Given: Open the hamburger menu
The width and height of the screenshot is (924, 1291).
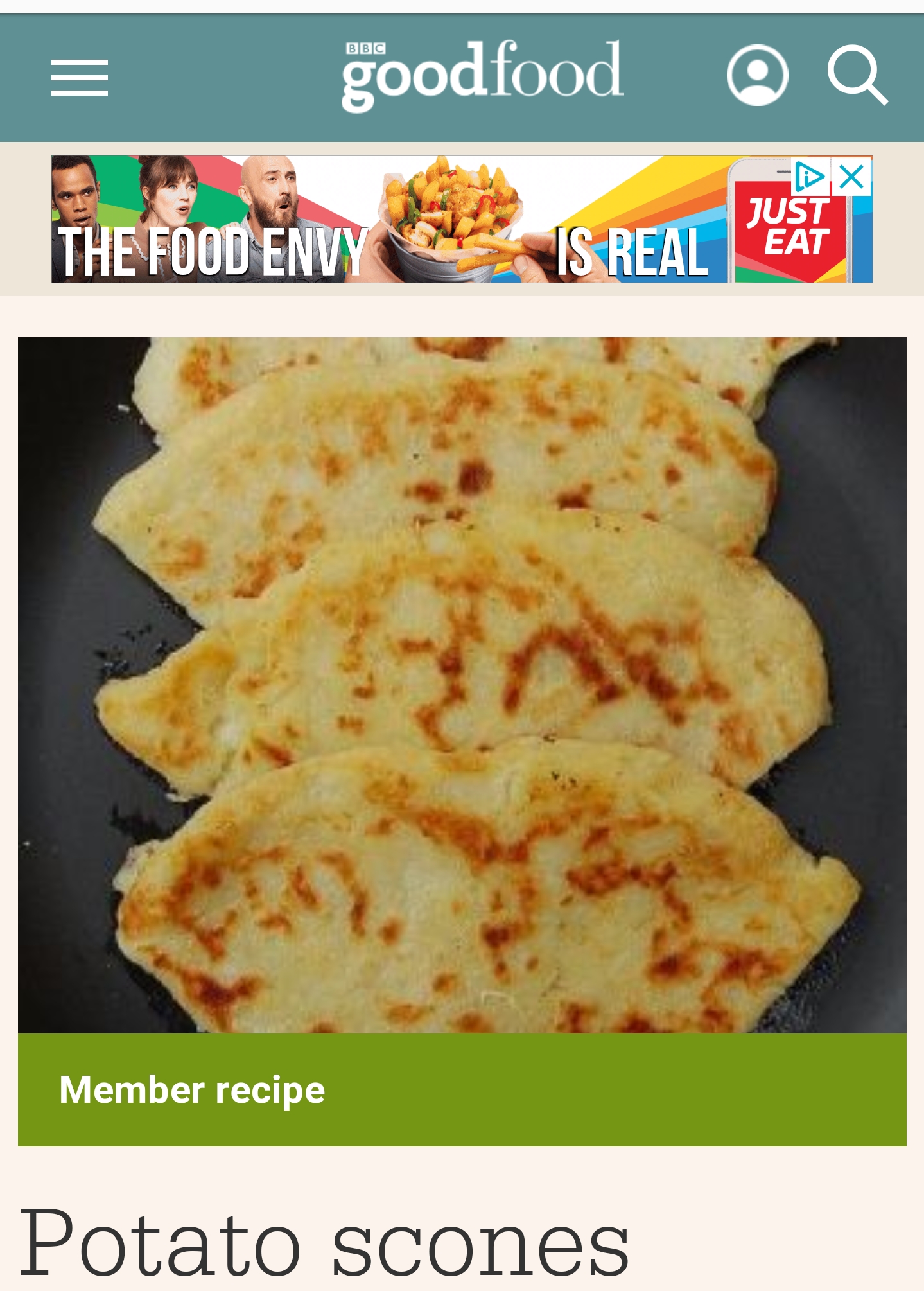Looking at the screenshot, I should [x=80, y=78].
